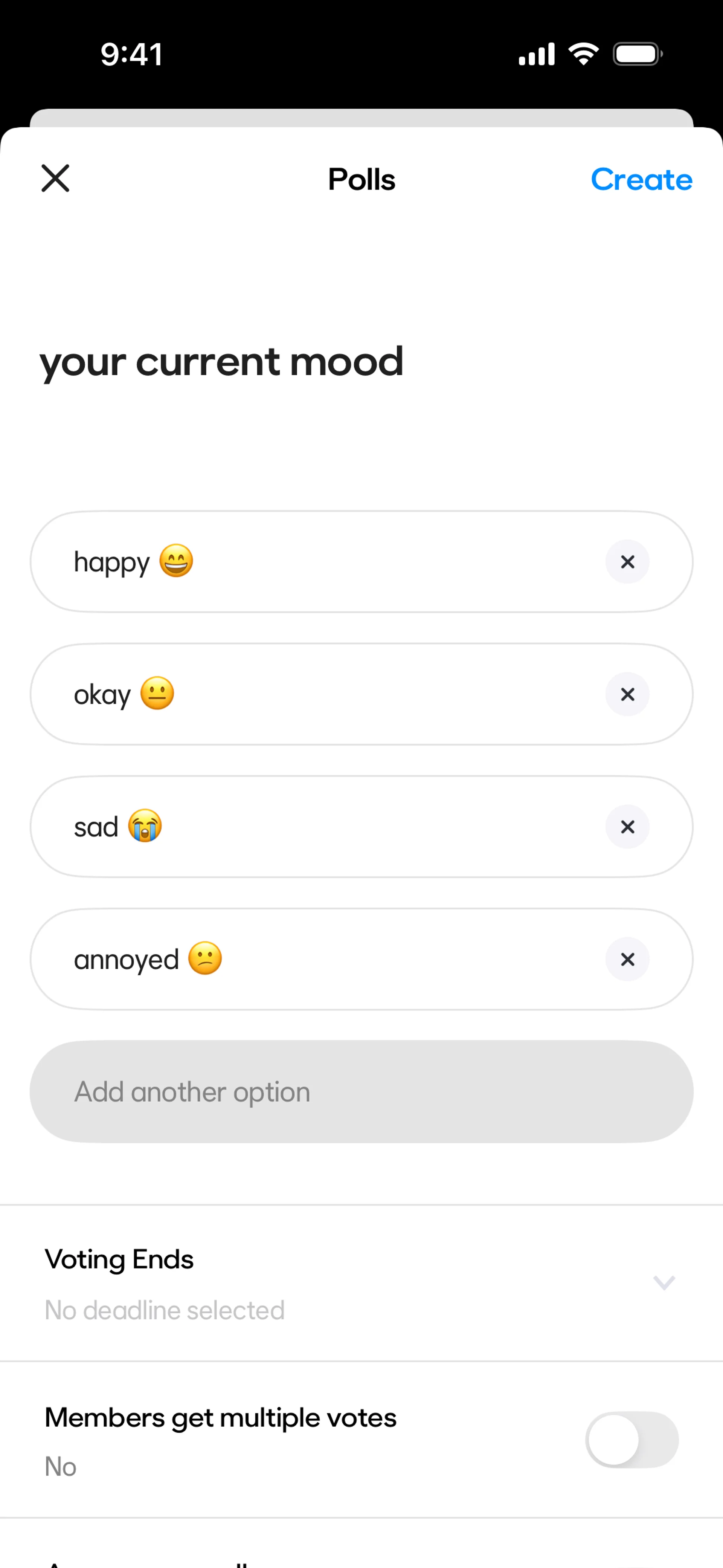Expand the Voting Ends deadline picker
This screenshot has width=723, height=1568.
(664, 1282)
